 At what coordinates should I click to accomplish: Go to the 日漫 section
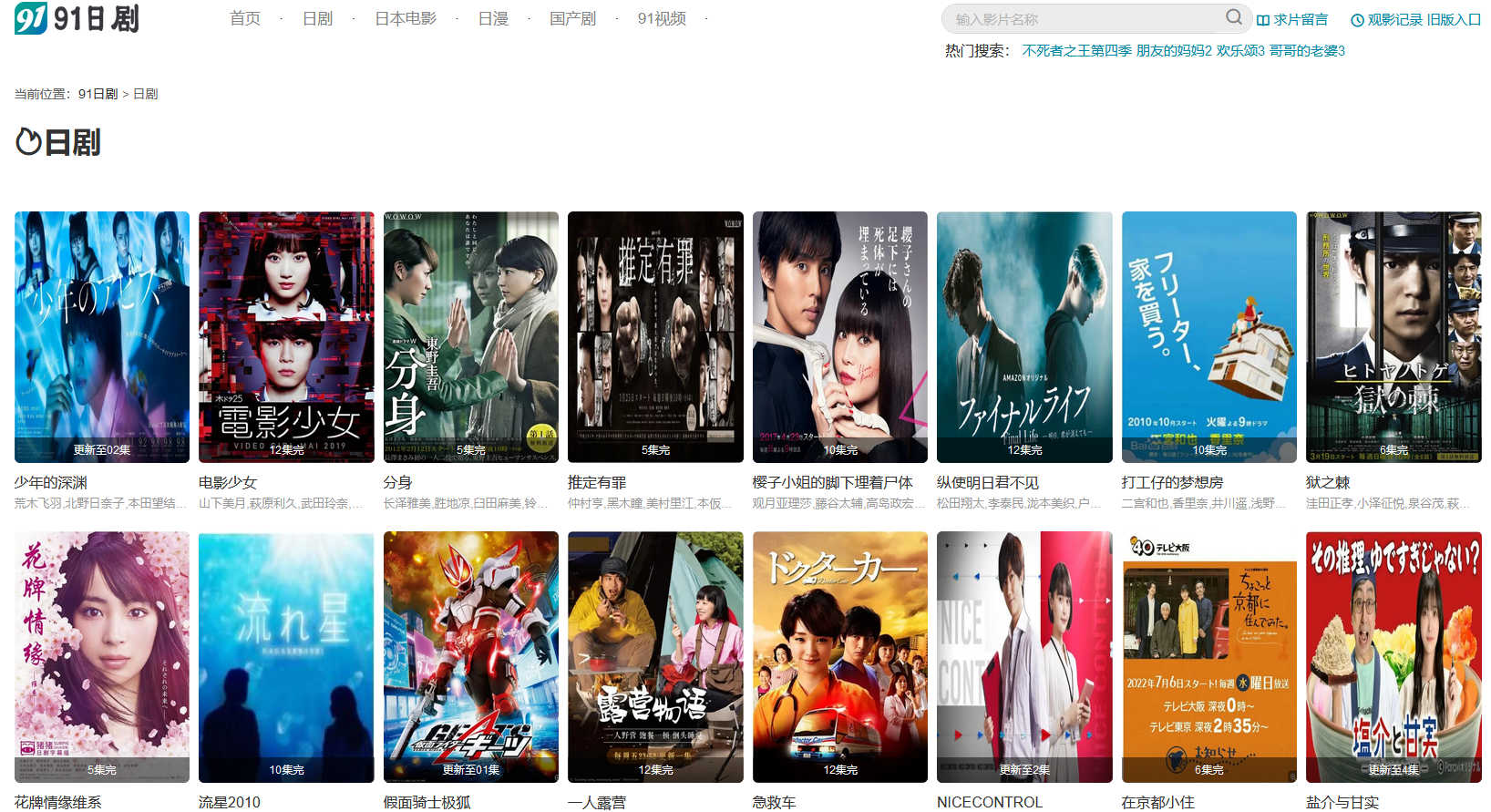click(x=493, y=19)
